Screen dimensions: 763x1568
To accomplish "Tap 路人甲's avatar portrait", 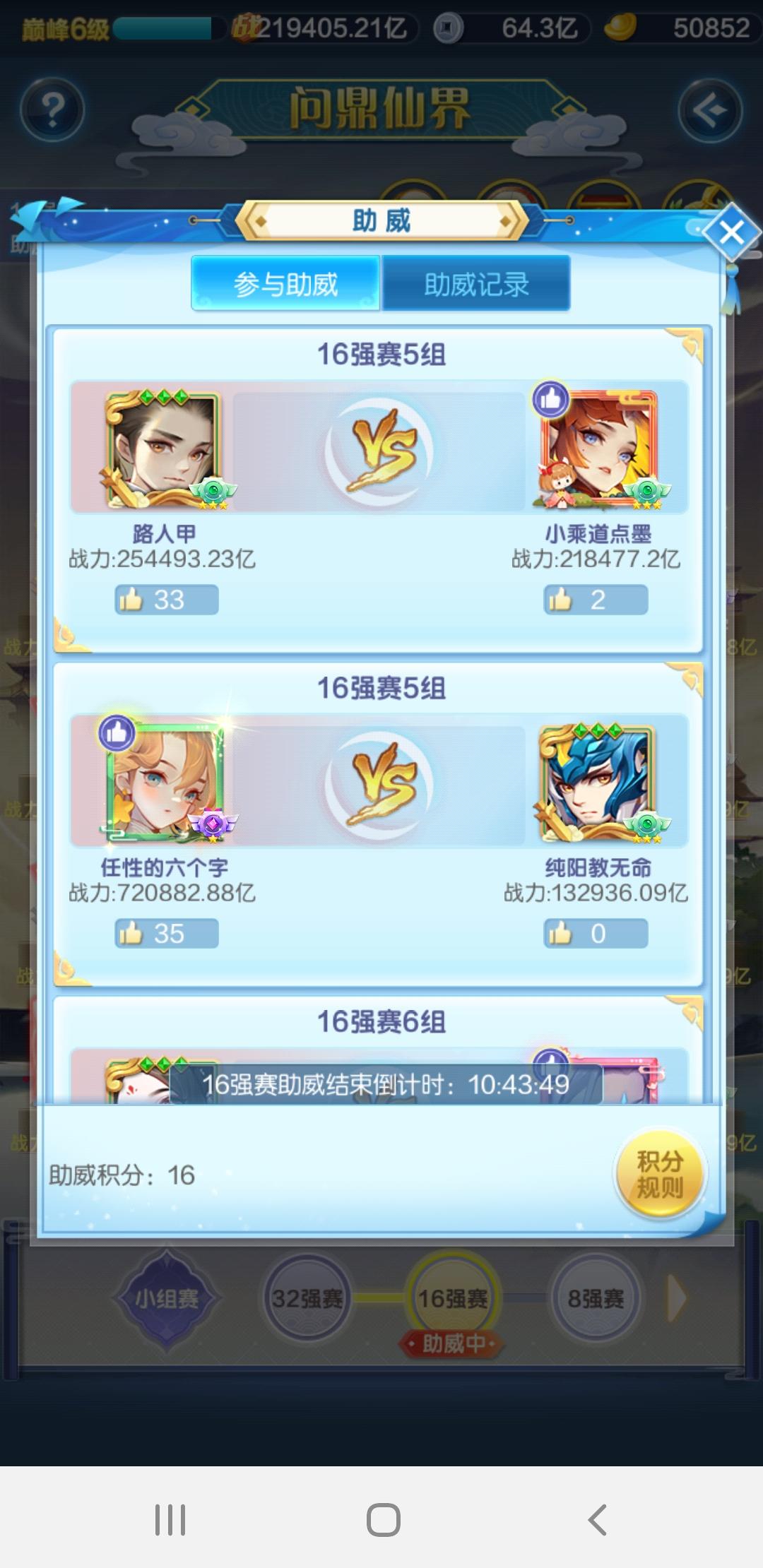I will 161,449.
